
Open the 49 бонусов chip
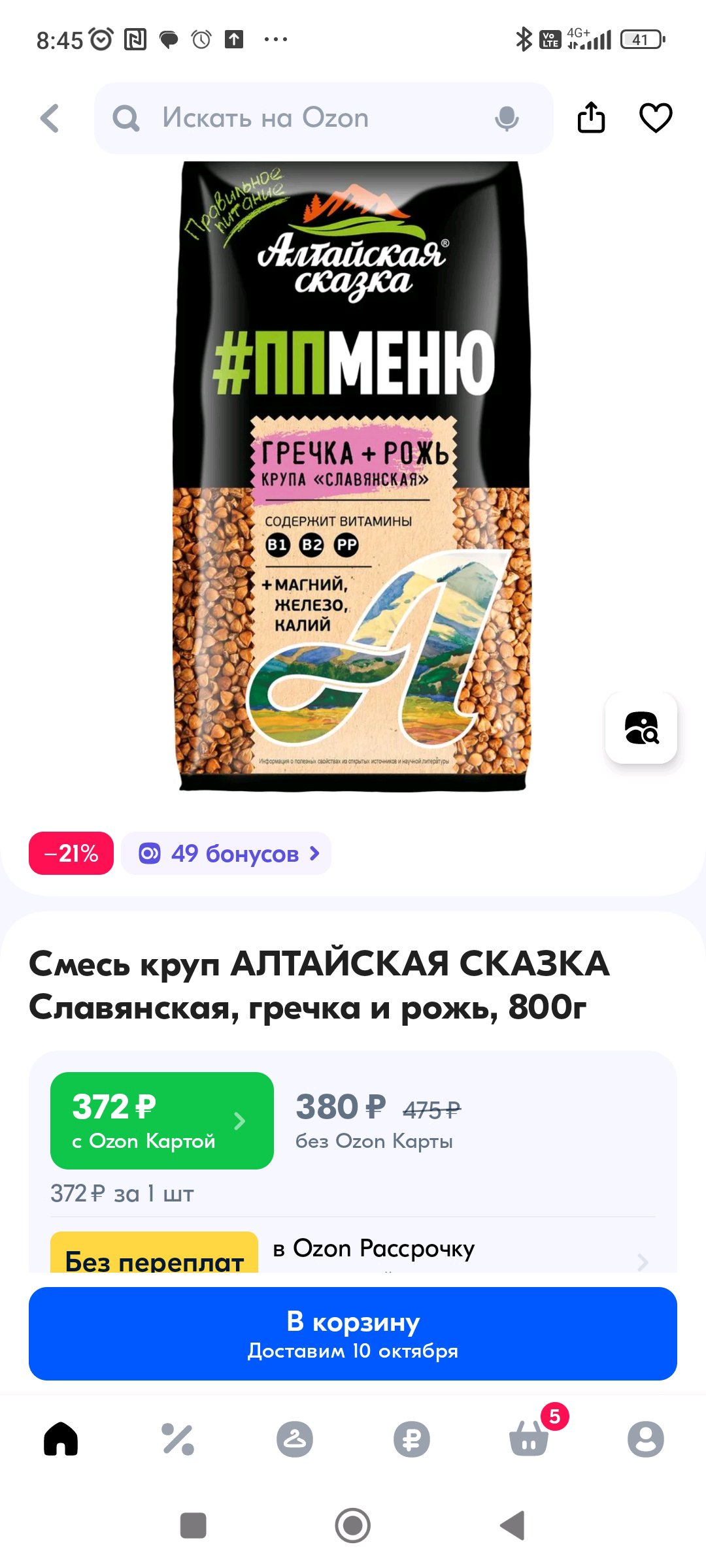[x=226, y=853]
